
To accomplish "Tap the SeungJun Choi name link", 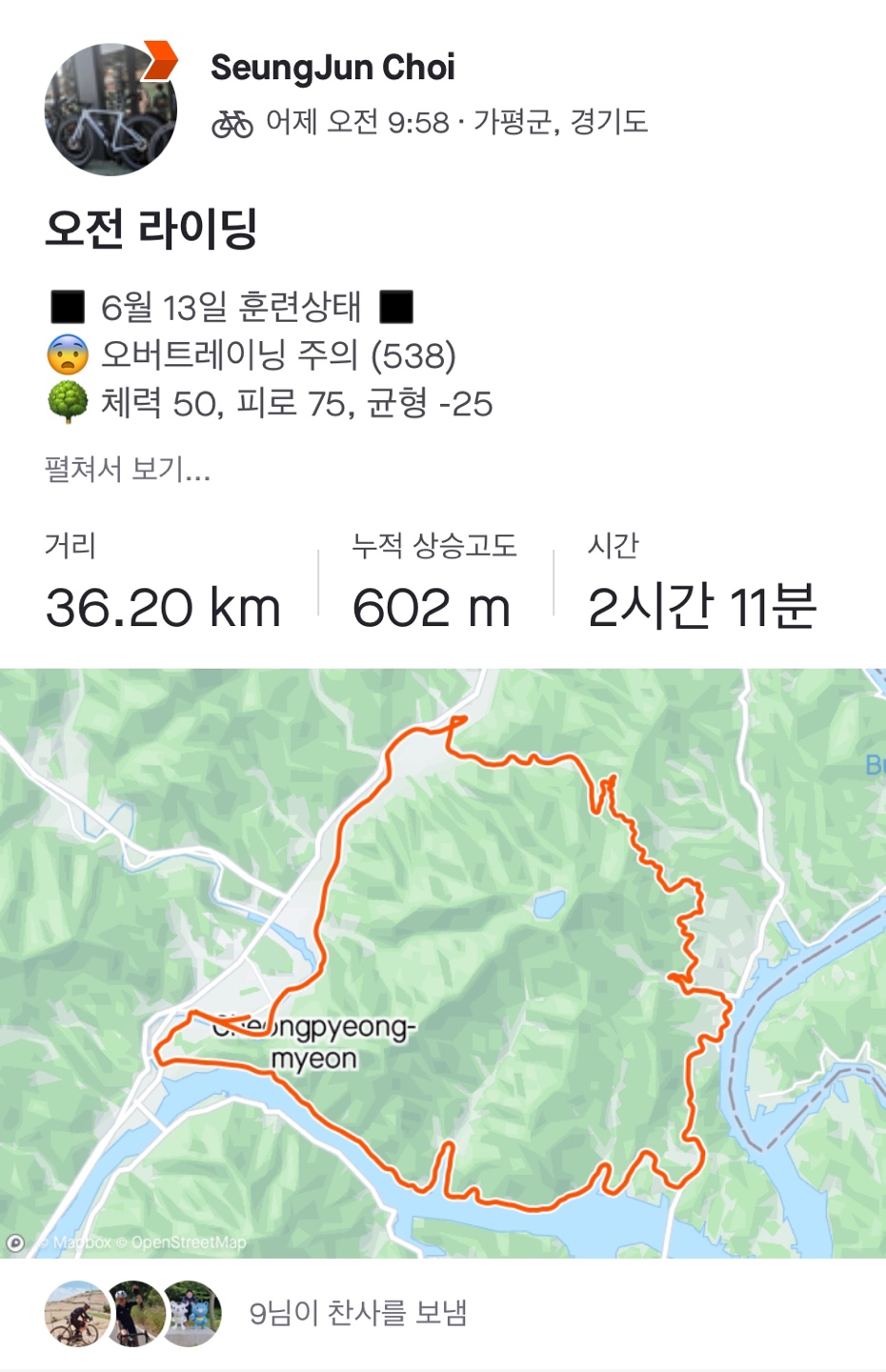I will (332, 68).
